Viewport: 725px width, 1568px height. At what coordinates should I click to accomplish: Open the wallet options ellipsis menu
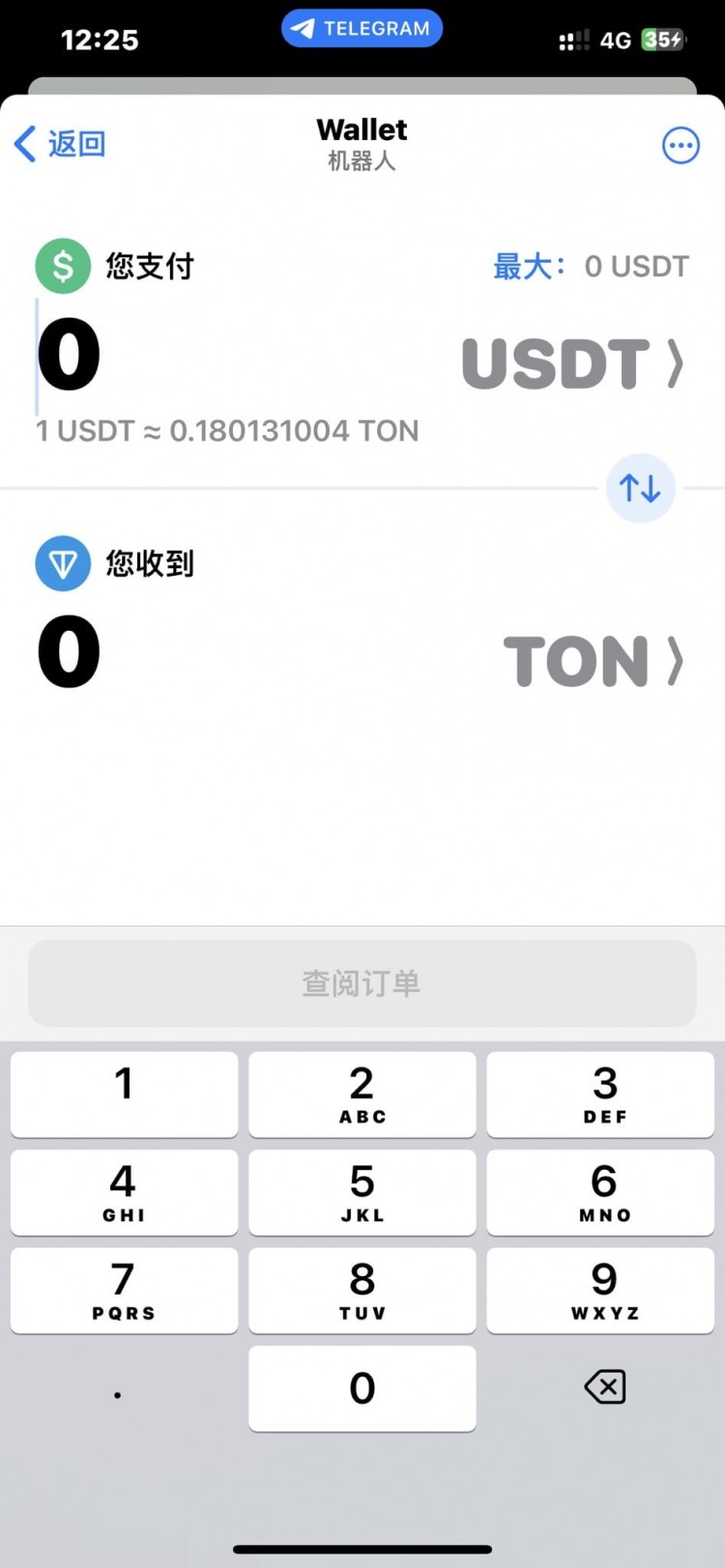(x=681, y=145)
